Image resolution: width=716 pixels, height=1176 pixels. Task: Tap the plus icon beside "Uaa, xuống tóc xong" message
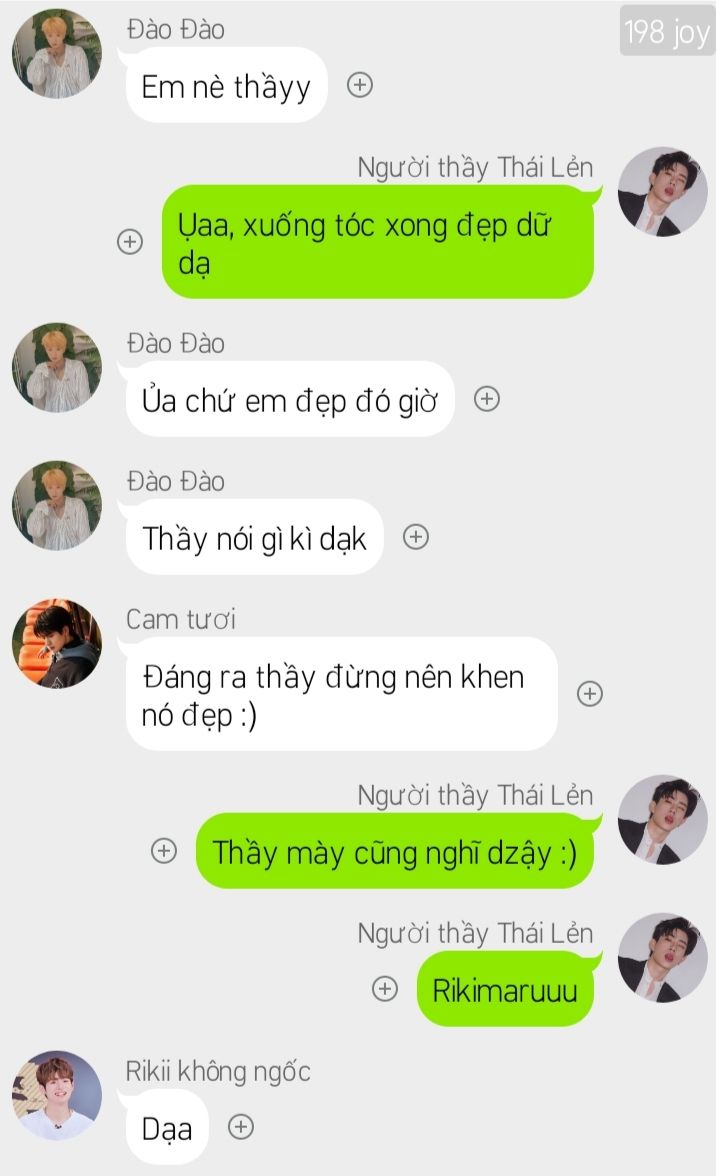click(x=130, y=242)
